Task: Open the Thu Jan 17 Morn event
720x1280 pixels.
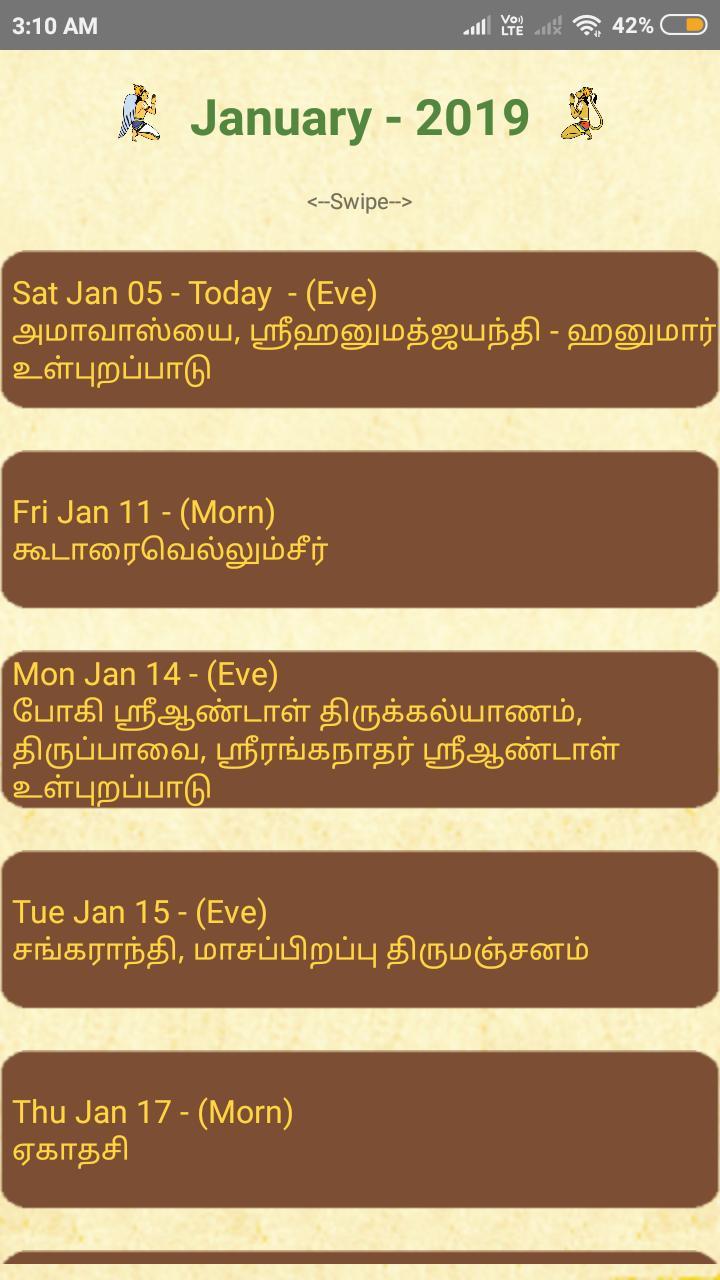Action: tap(360, 1130)
